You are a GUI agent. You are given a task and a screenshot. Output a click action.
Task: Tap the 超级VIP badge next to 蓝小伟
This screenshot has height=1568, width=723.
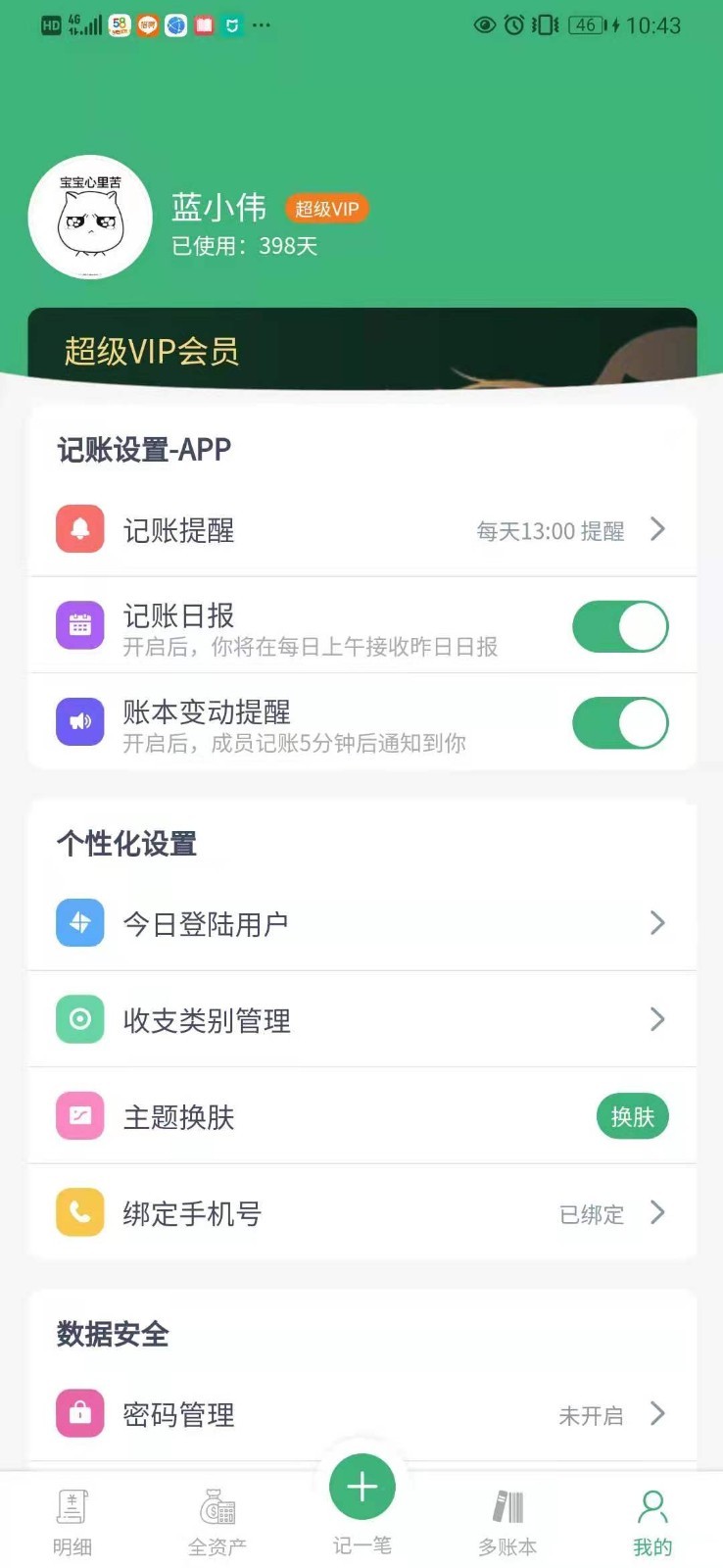(x=326, y=209)
